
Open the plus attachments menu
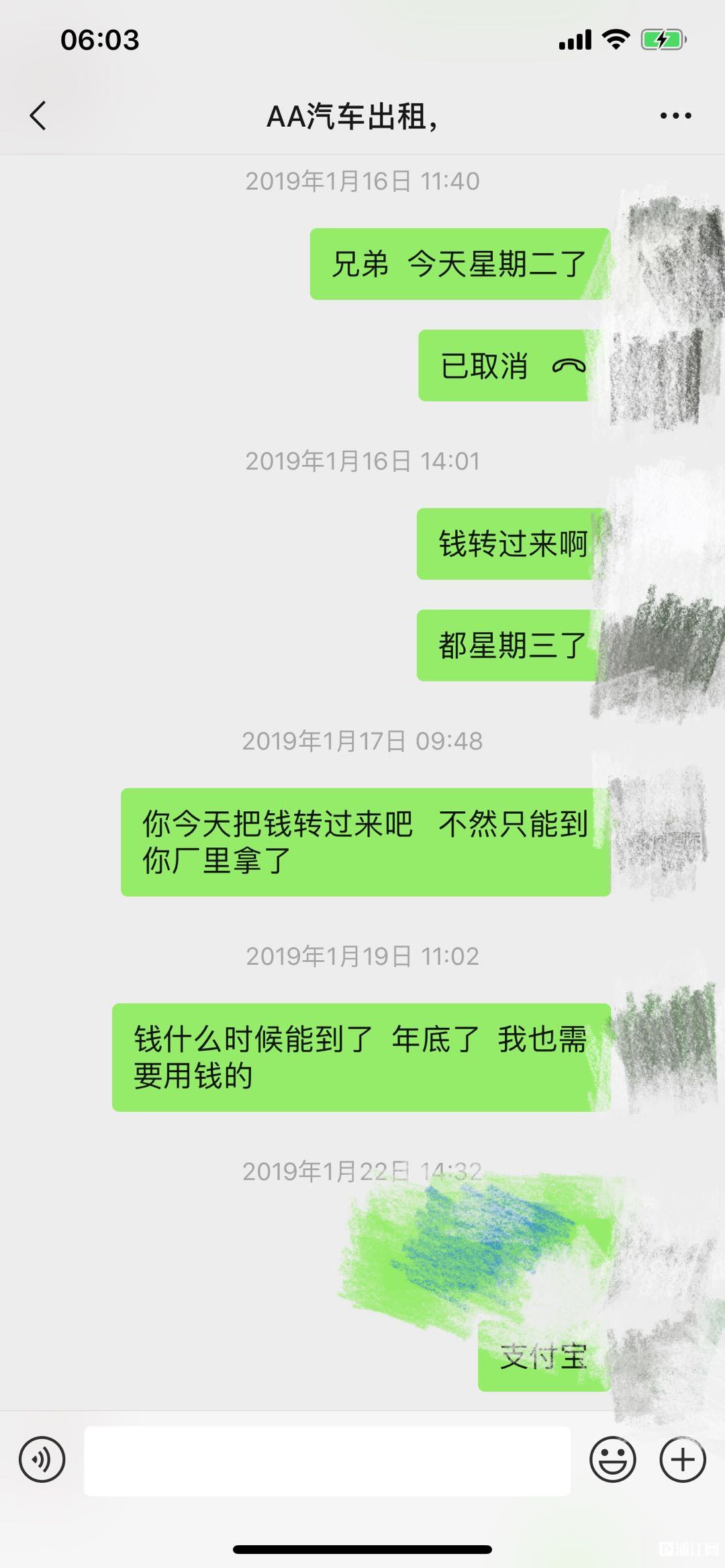(683, 1459)
